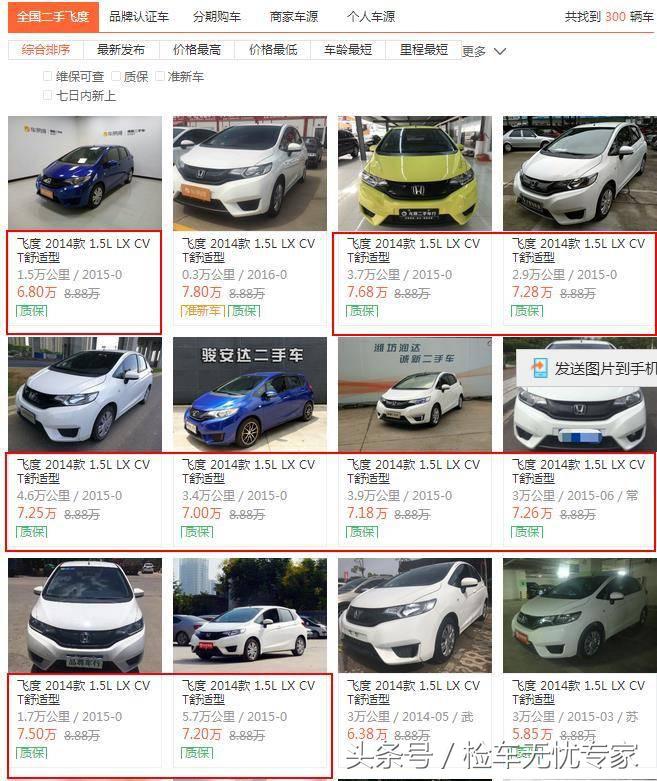Open the 个人车源 tab

tap(371, 17)
